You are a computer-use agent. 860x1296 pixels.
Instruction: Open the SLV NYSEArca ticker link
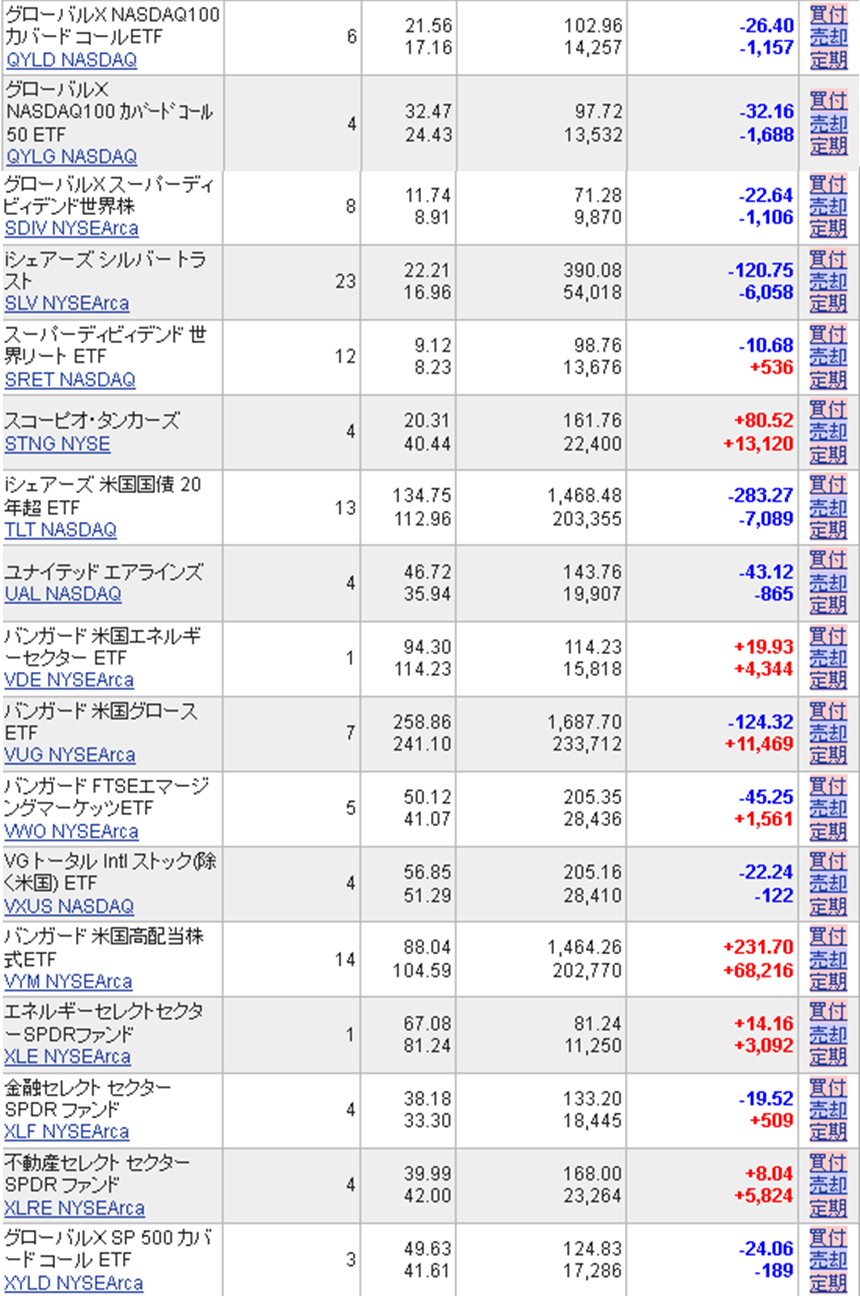(x=66, y=303)
